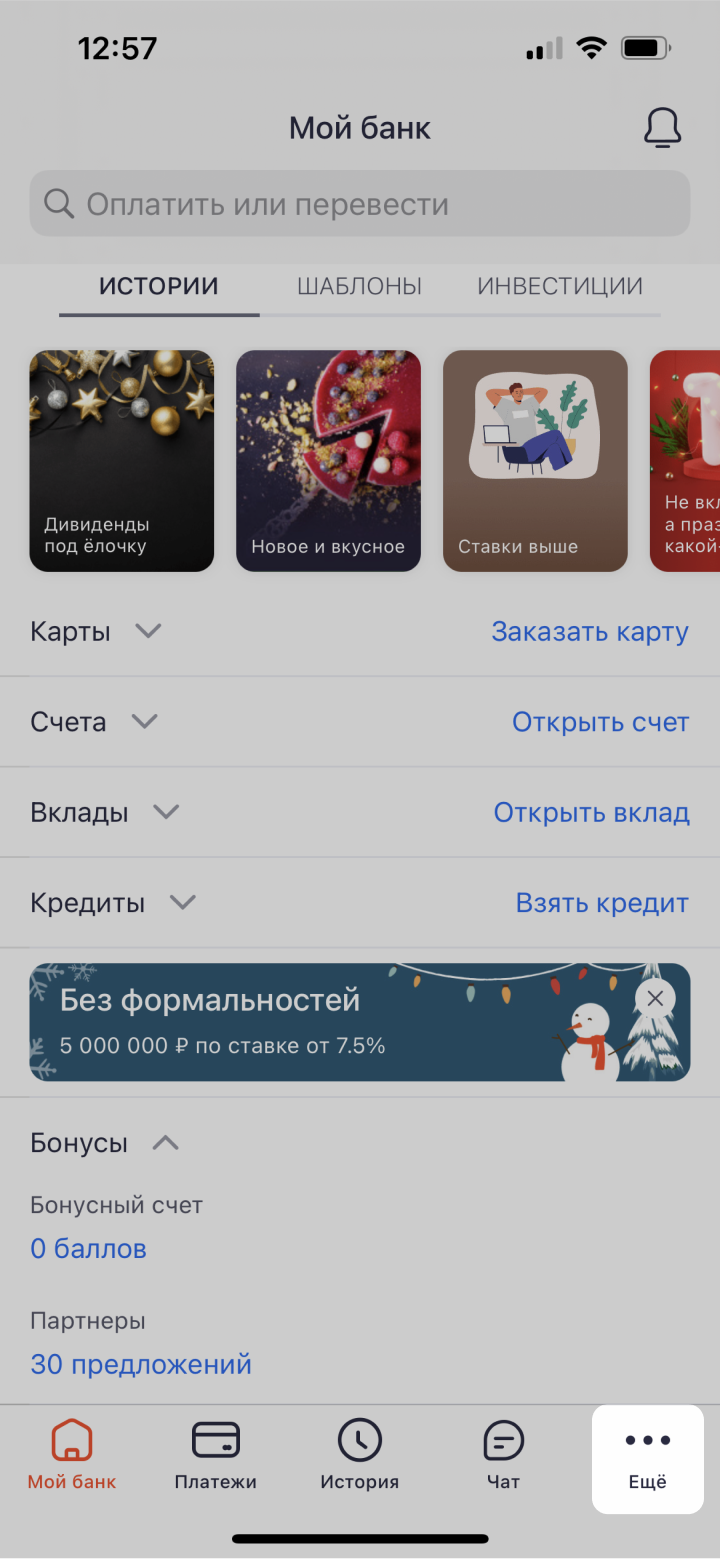Tap Взять кредит
This screenshot has width=720, height=1559.
tap(602, 903)
